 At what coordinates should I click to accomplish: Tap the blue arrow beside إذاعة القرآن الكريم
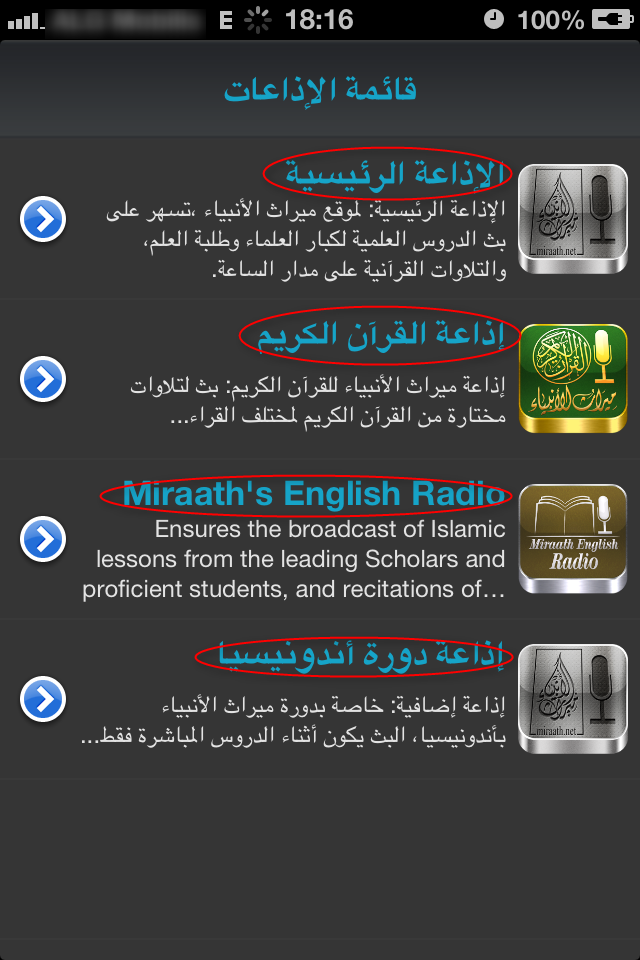(43, 380)
